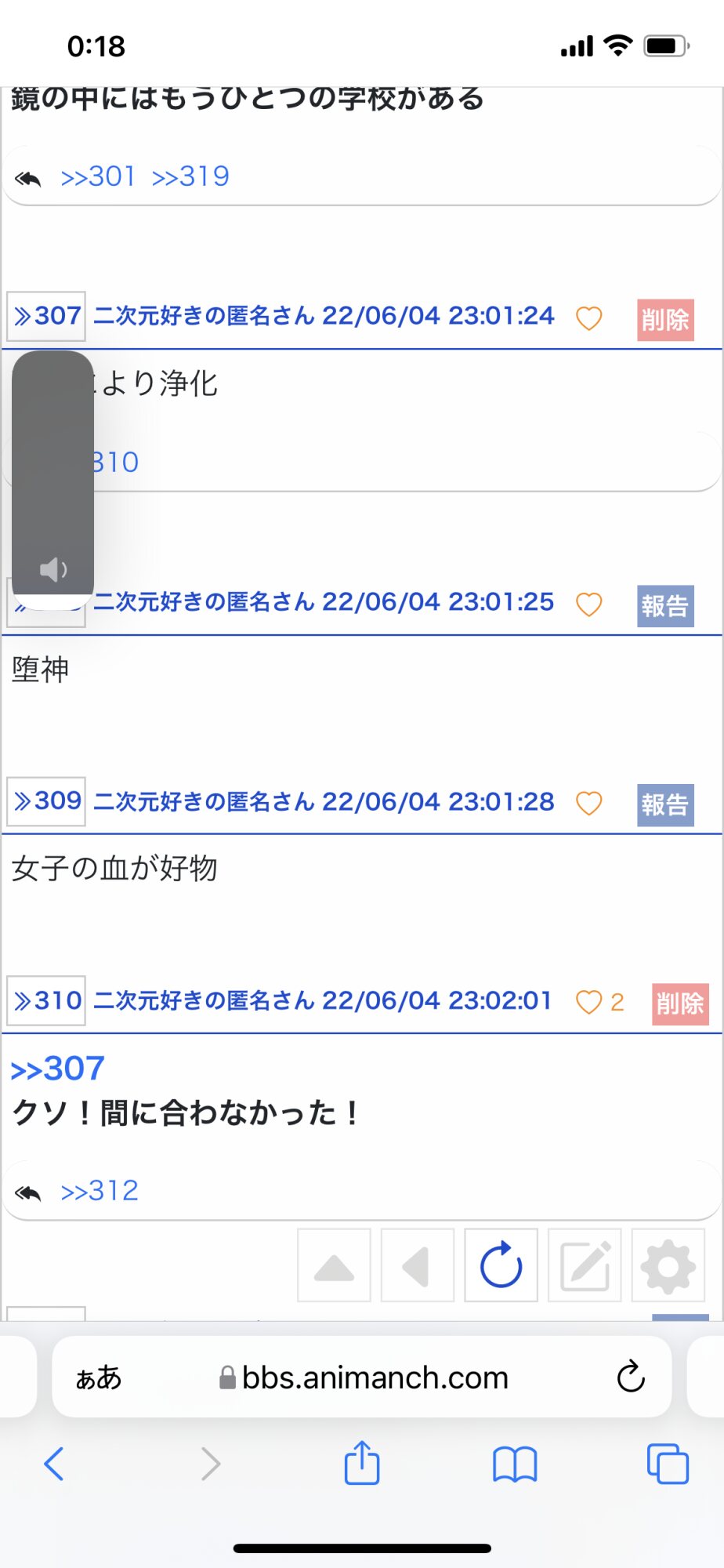Tap post number 307 anchor
Screen dimensions: 724x1568
point(46,316)
